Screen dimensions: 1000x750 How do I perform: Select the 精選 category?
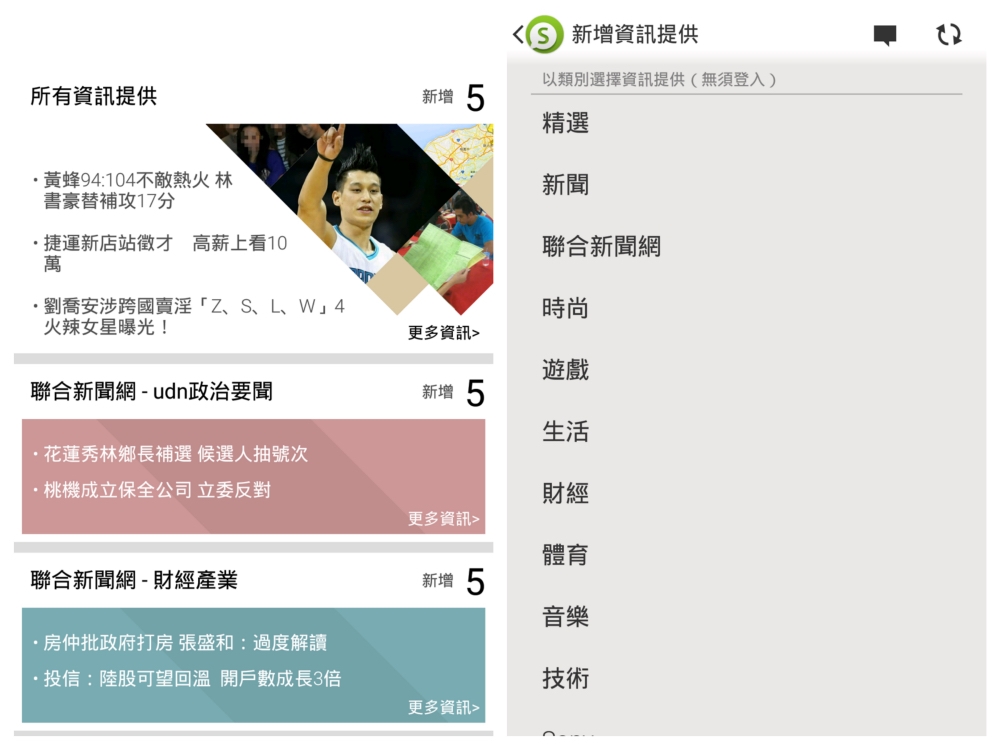point(566,123)
